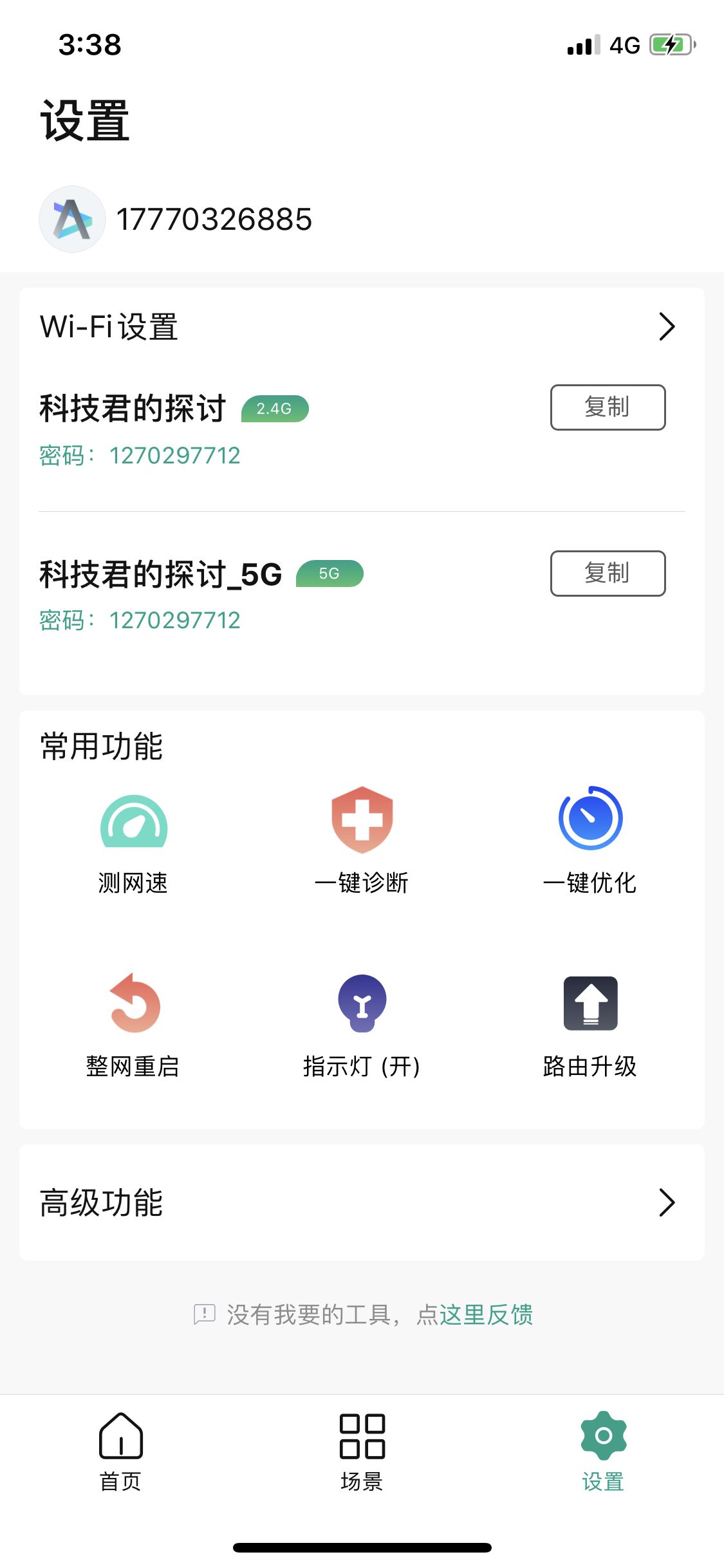The width and height of the screenshot is (724, 1568).
Task: Start 一键诊断 diagnosis
Action: pos(362,841)
